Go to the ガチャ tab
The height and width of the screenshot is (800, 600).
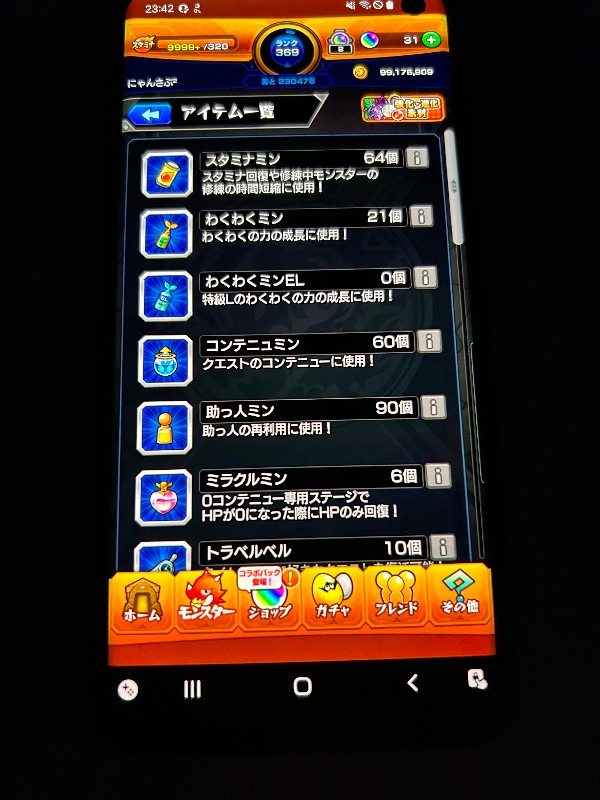pyautogui.click(x=334, y=603)
